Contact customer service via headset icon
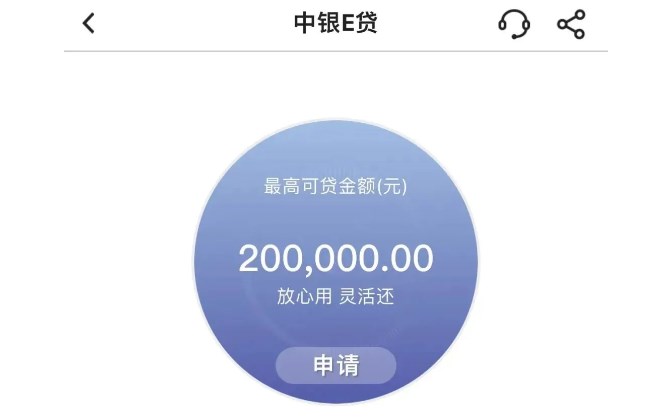Screen dimensions: 667x420 click(x=514, y=24)
